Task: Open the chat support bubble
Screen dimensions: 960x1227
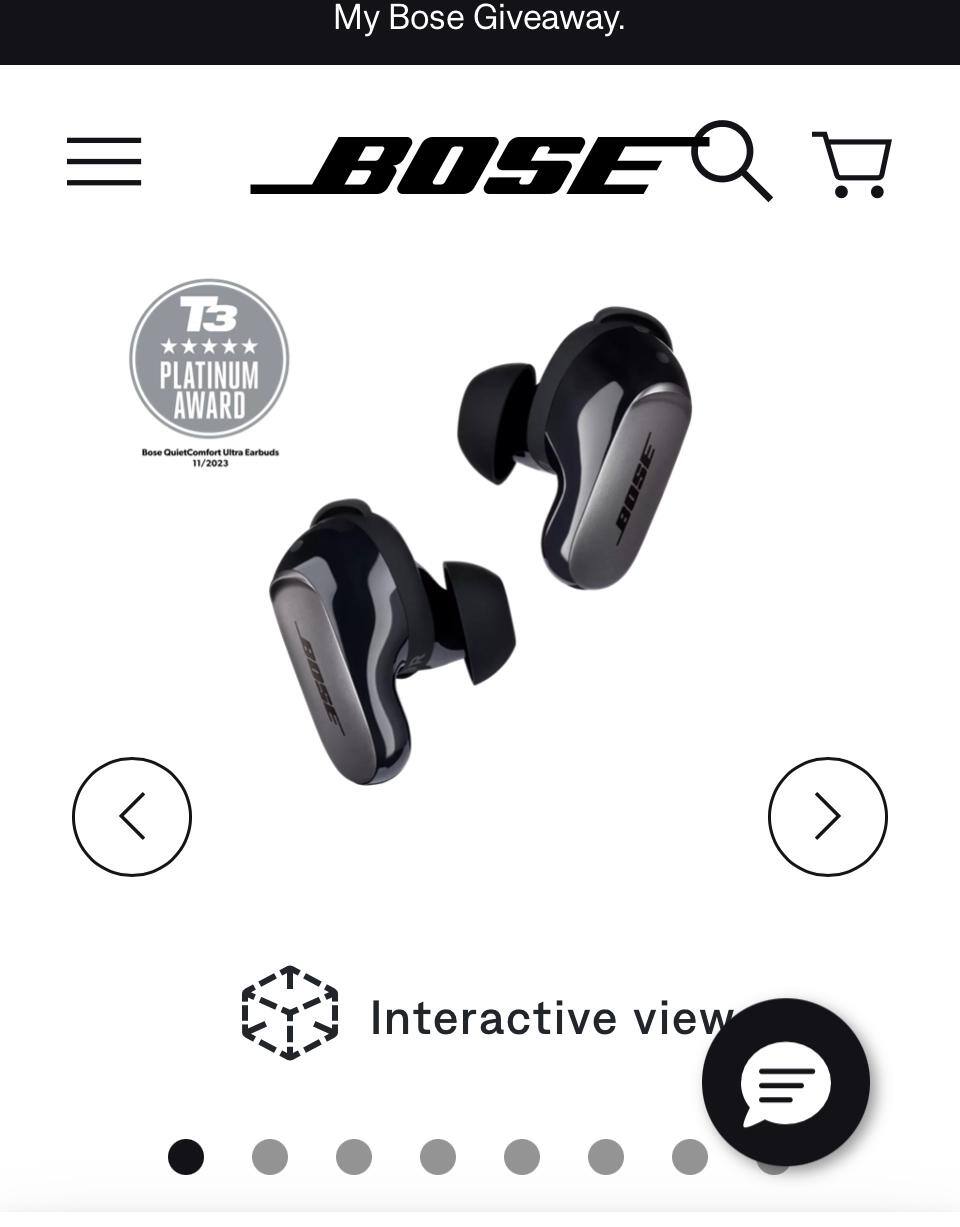Action: [x=786, y=1081]
